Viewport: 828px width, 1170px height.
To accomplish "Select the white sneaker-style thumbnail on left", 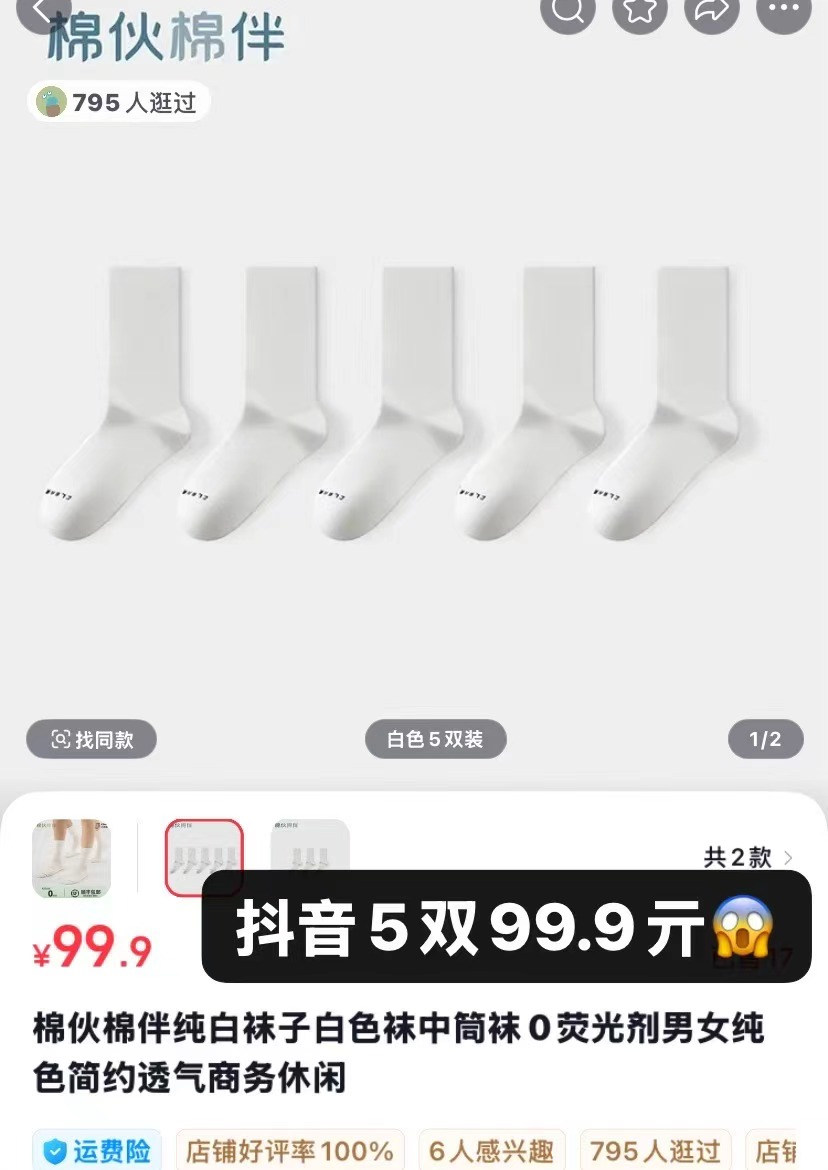I will (x=71, y=858).
